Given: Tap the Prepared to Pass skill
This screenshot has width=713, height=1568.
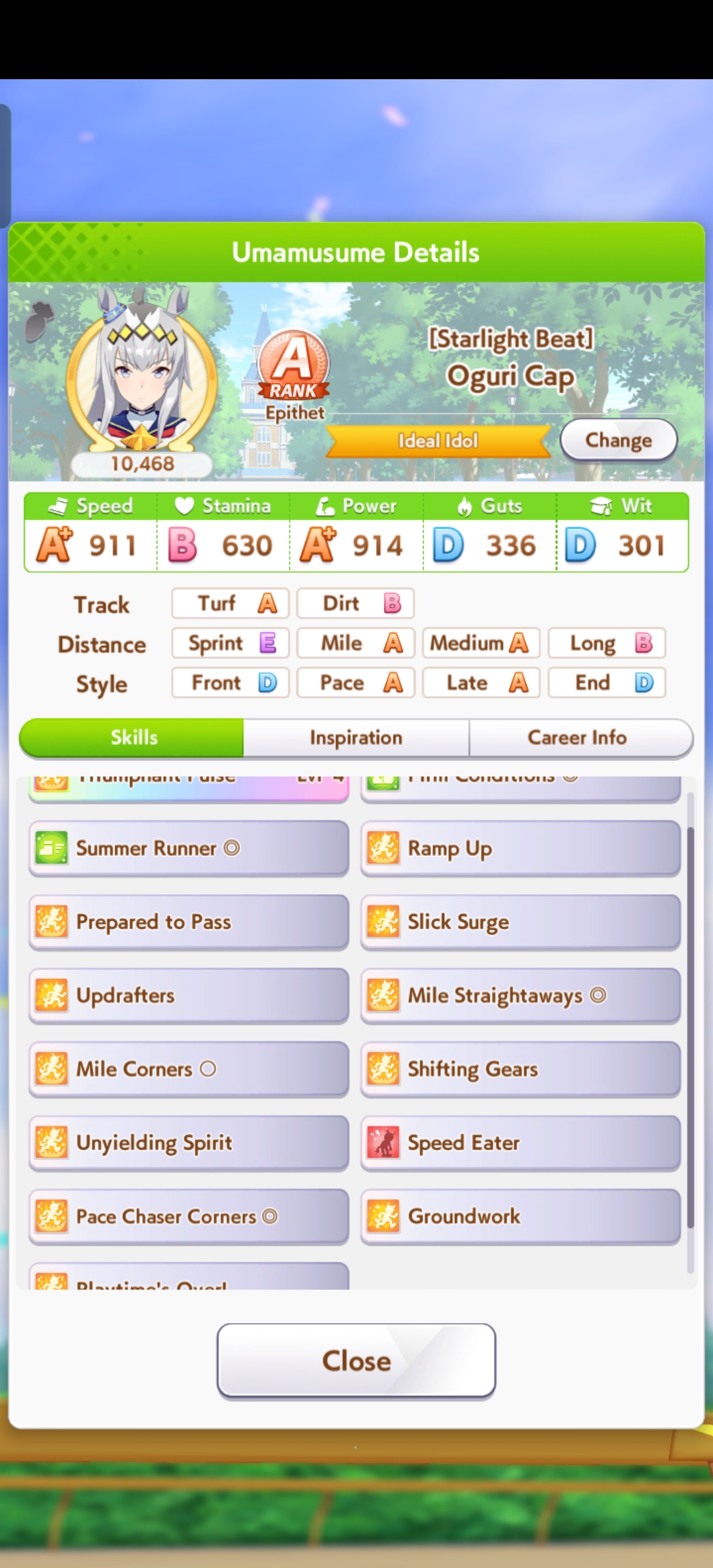Looking at the screenshot, I should point(189,922).
